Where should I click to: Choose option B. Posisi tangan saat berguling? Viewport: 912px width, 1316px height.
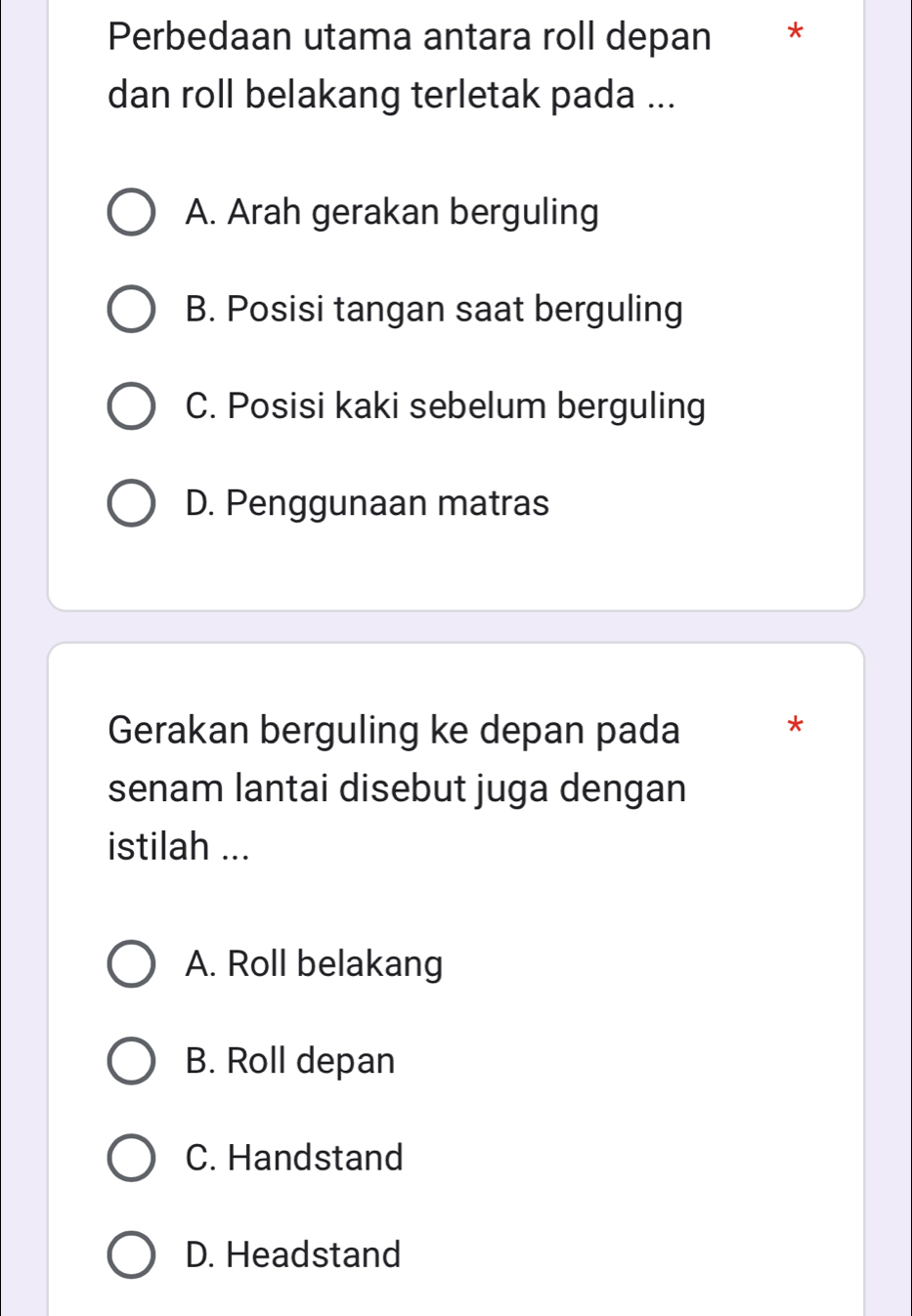coord(131,310)
